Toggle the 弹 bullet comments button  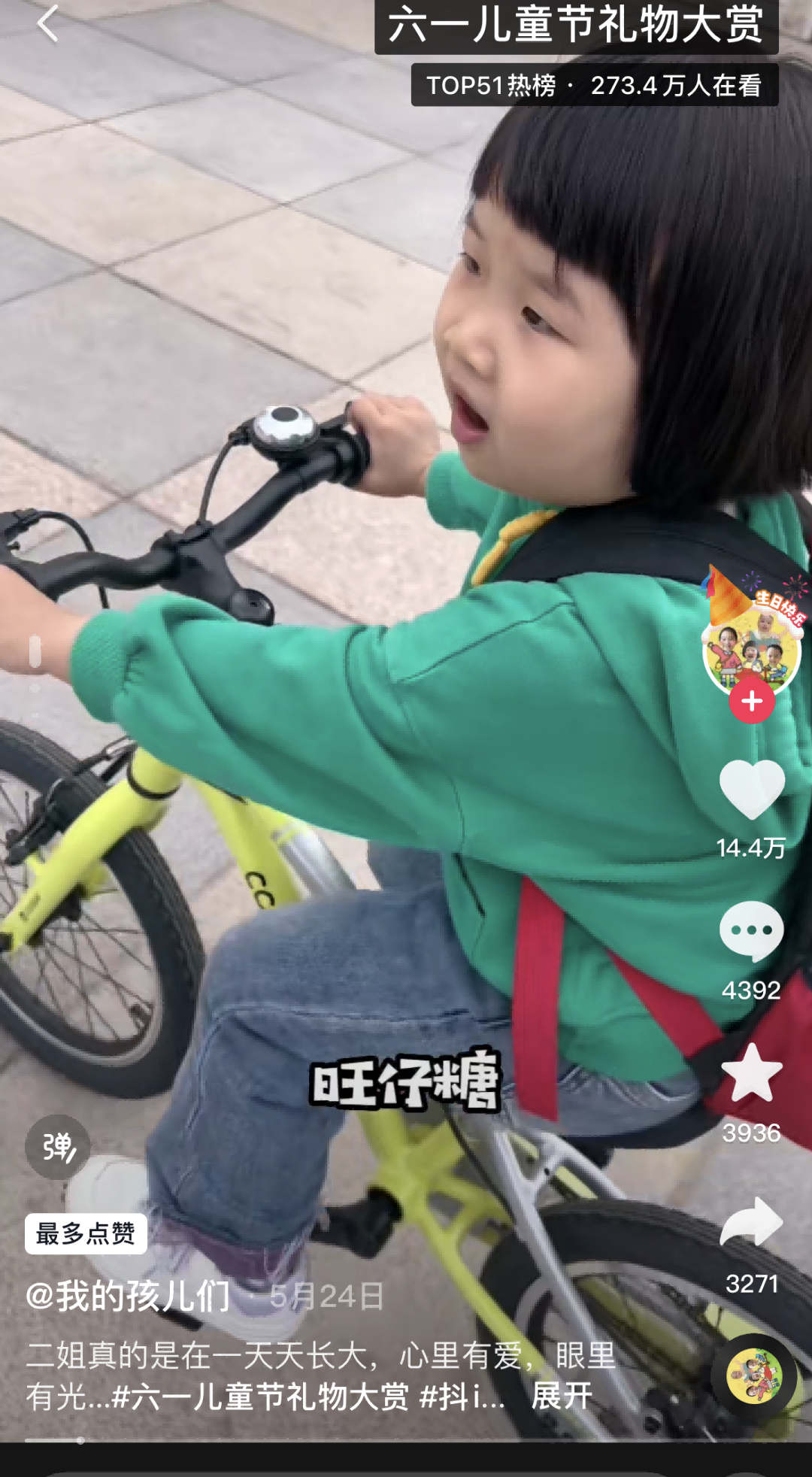click(58, 1147)
